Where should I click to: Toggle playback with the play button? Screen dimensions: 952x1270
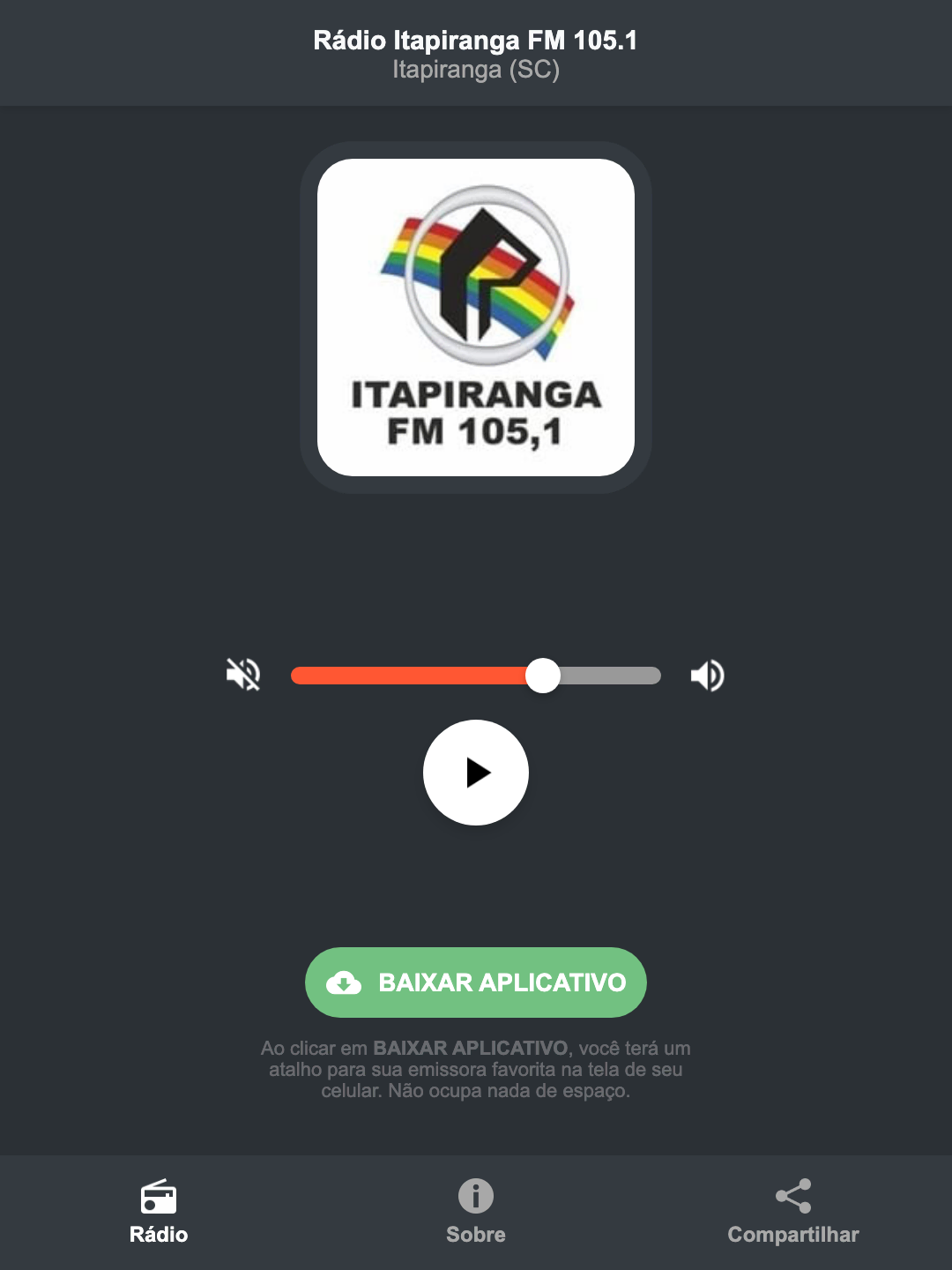tap(475, 773)
